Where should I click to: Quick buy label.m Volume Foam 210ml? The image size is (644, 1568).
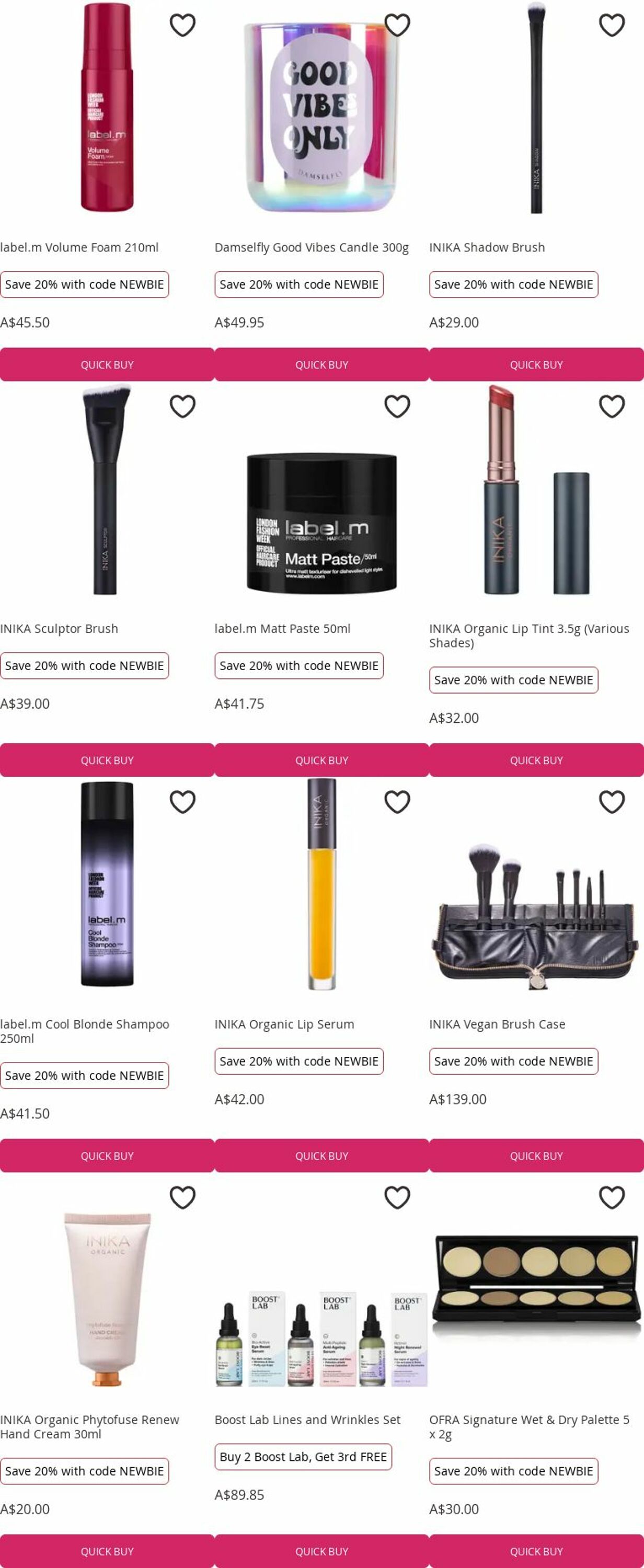[x=107, y=365]
